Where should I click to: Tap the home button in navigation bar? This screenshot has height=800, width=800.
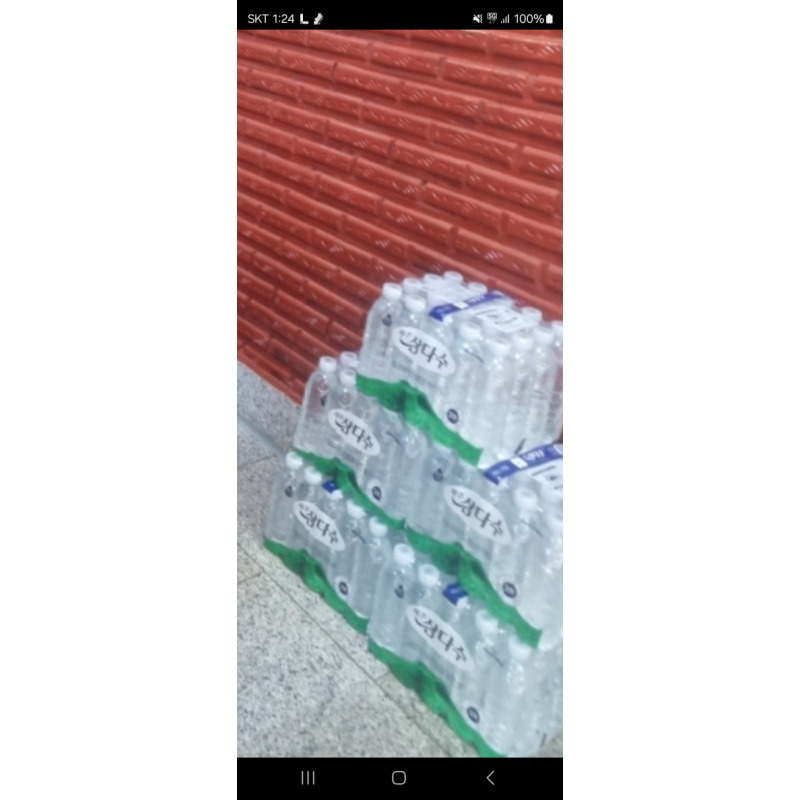coord(399,778)
